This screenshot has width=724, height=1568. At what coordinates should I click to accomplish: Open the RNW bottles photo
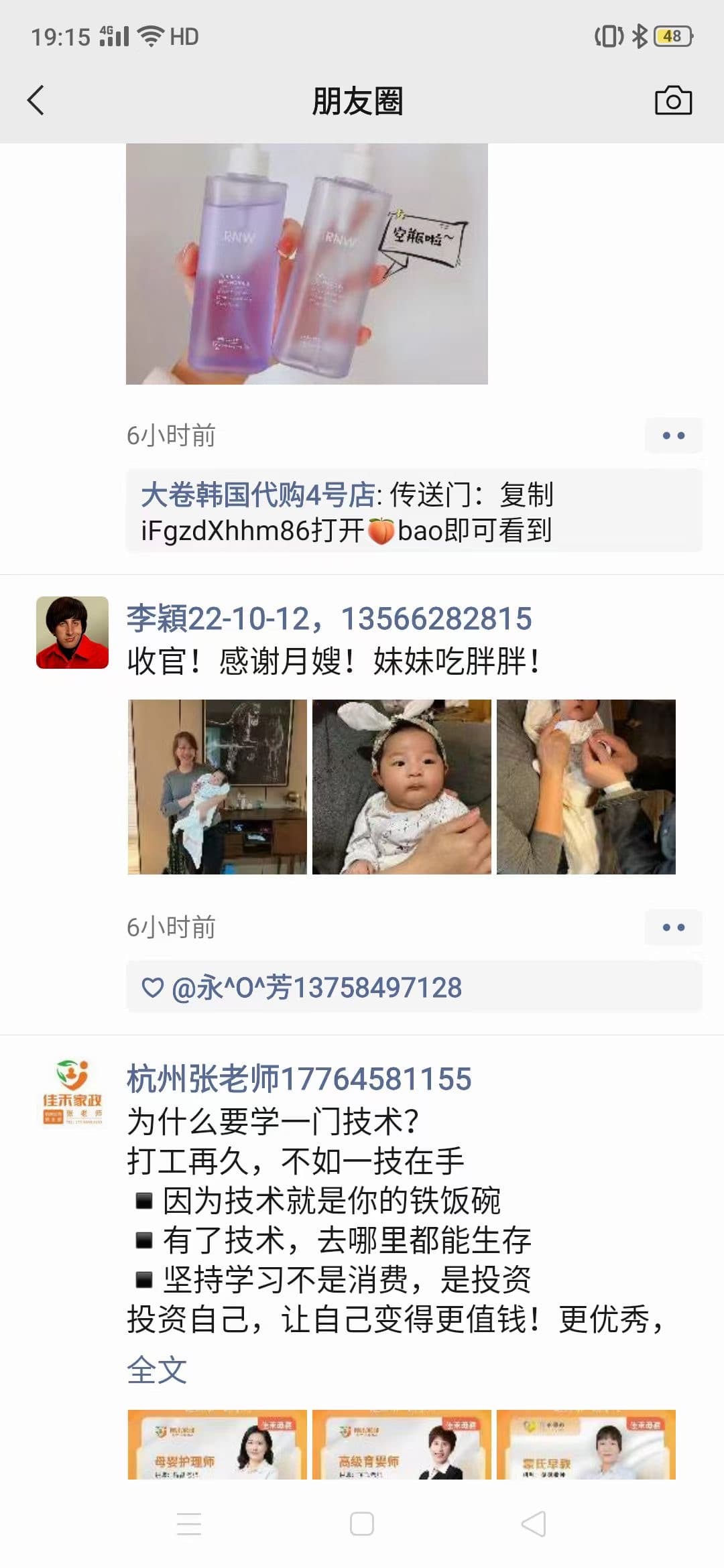point(306,263)
